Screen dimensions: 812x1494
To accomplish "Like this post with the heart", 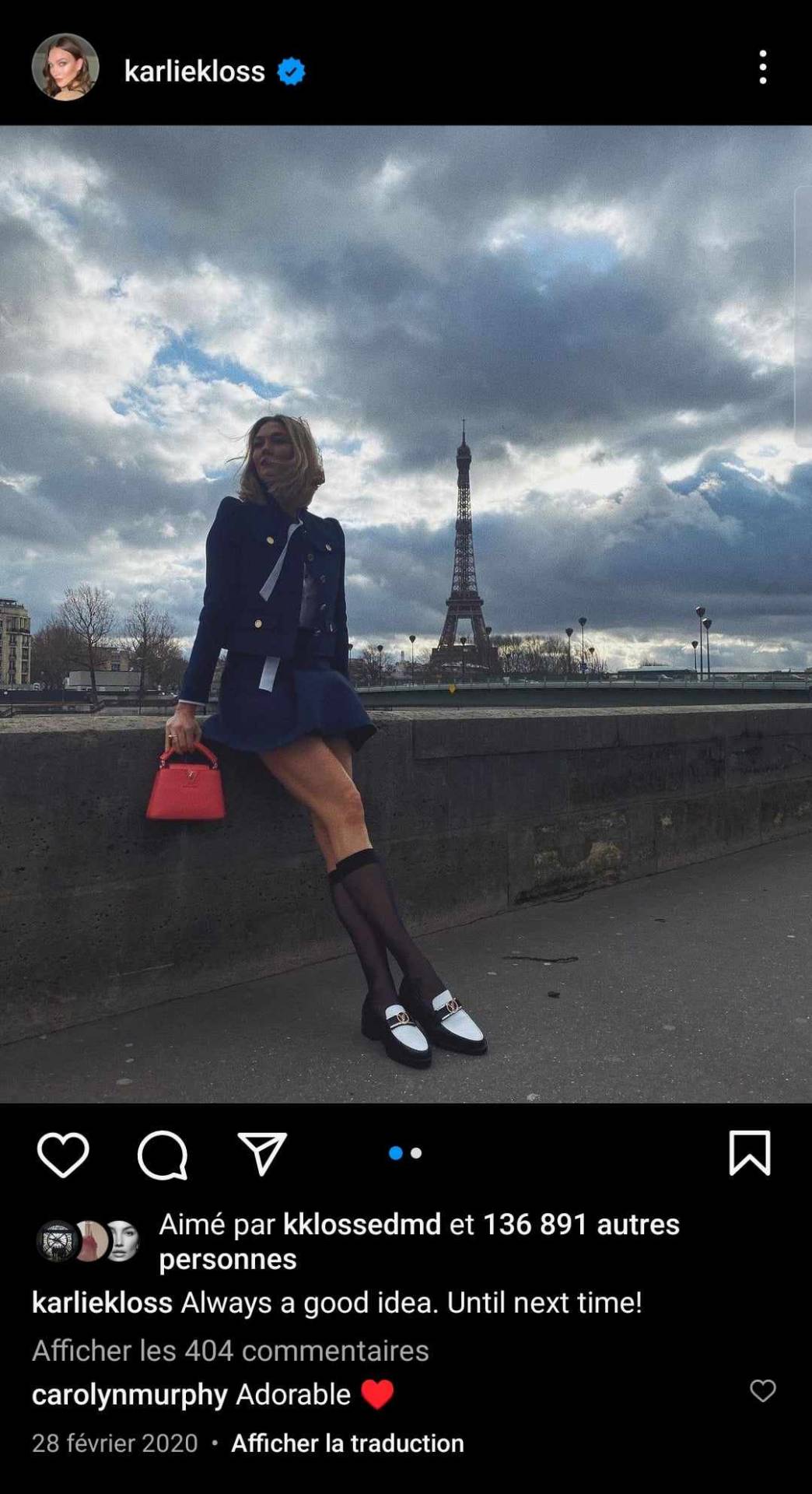I will 63,1155.
